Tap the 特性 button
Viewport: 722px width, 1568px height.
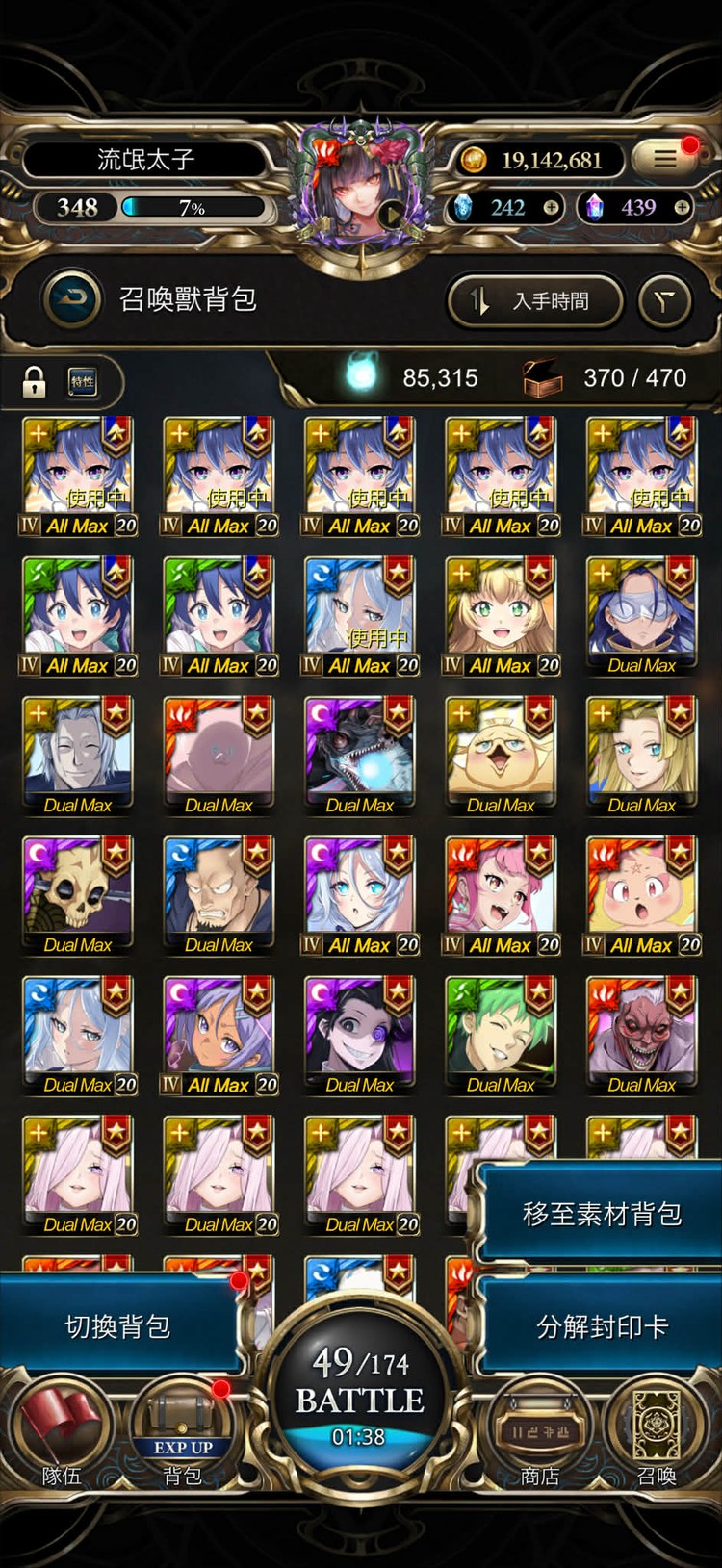[x=83, y=381]
